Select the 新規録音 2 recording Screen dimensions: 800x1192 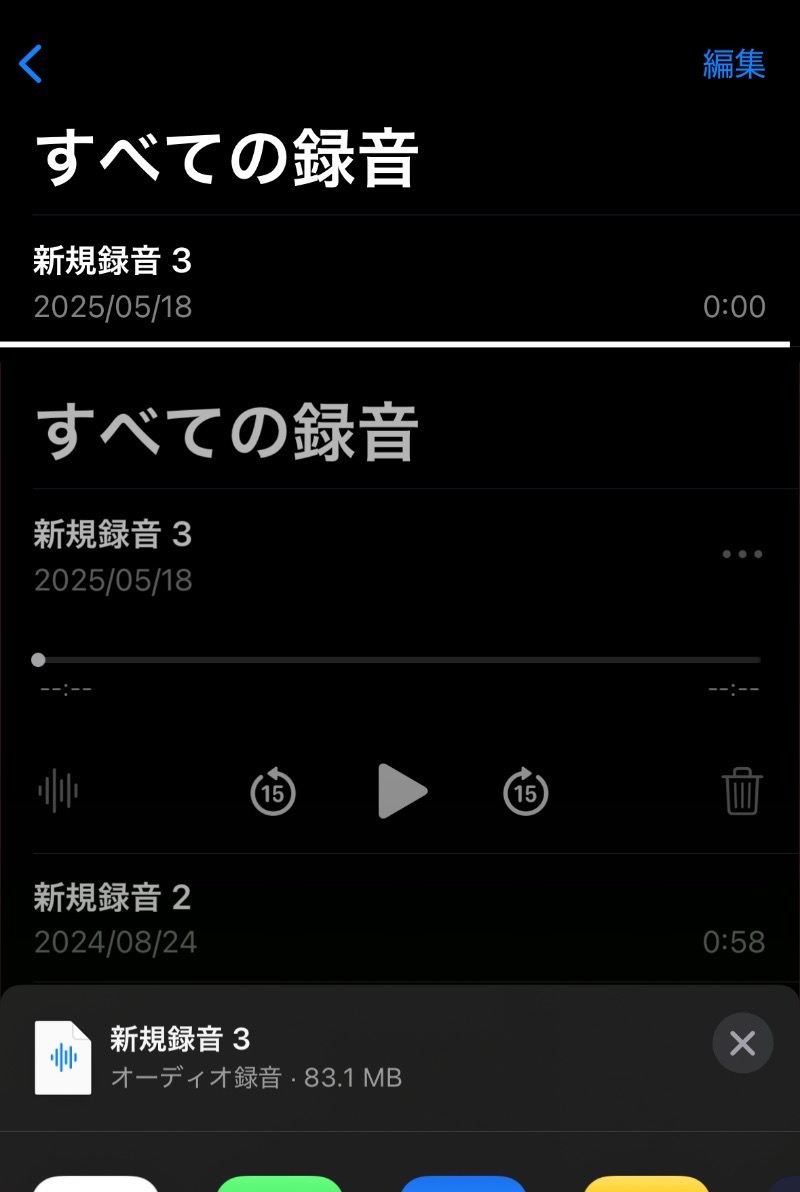(x=399, y=919)
